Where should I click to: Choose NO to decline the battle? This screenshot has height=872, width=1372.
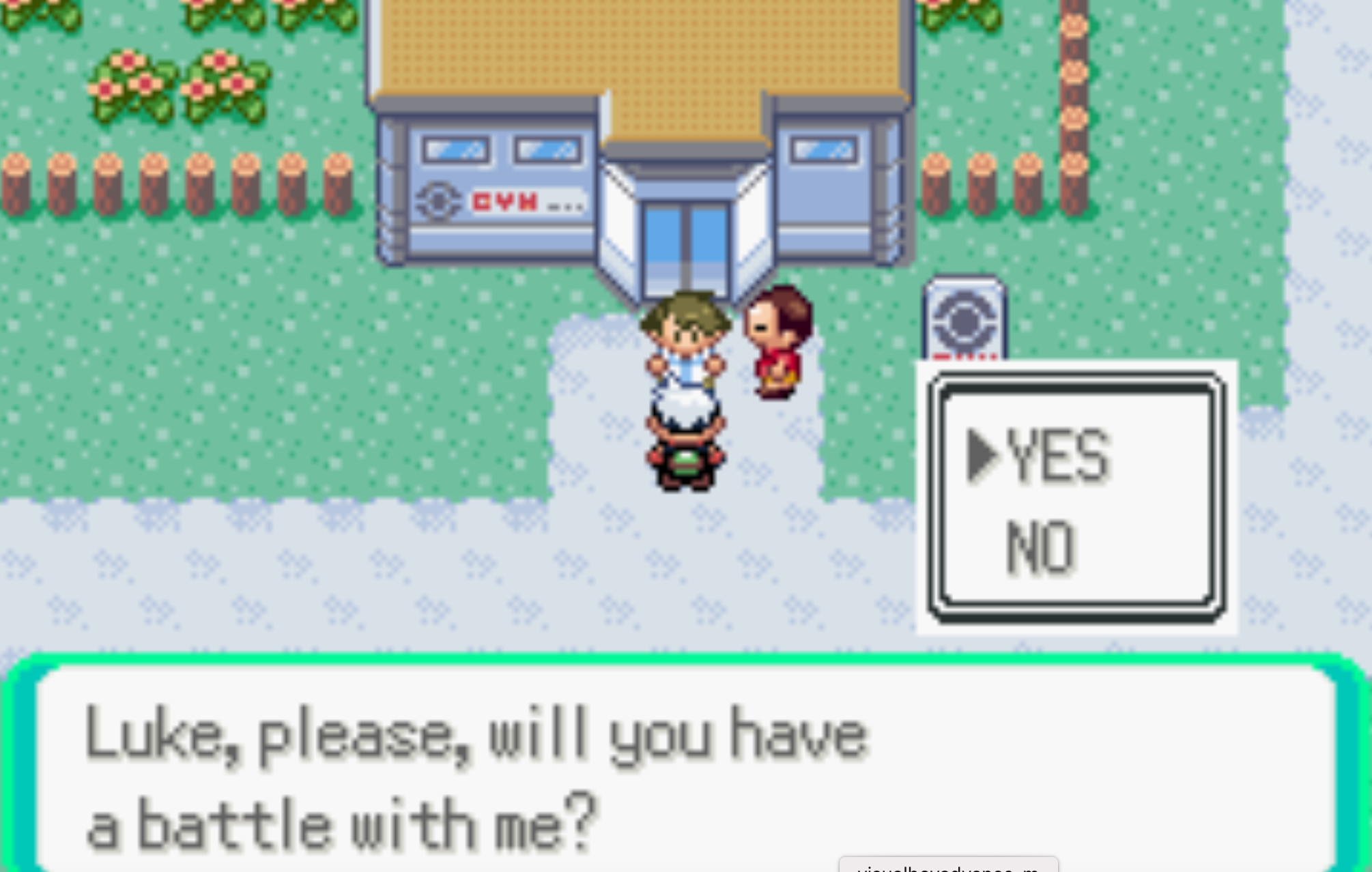pyautogui.click(x=1041, y=547)
